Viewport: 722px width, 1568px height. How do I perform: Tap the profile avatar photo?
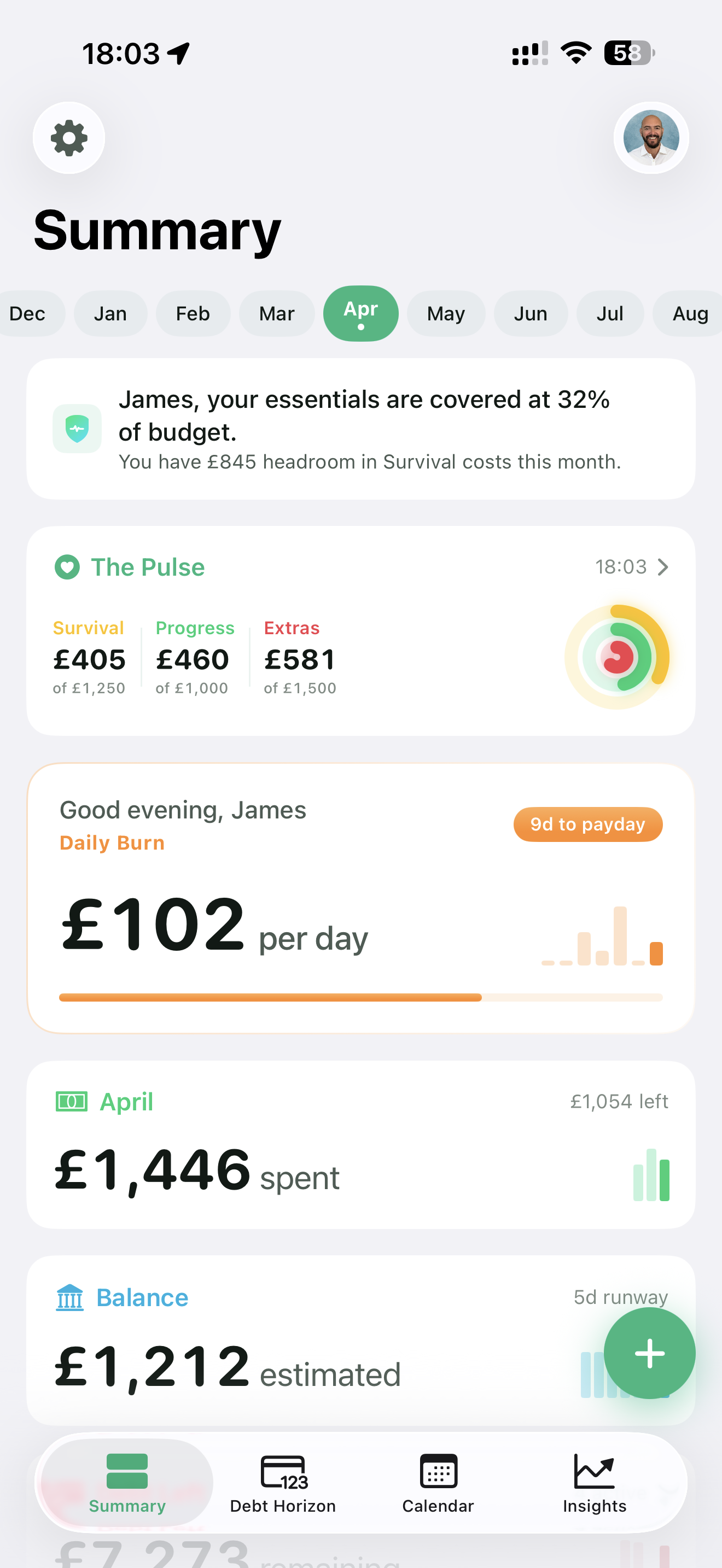click(x=650, y=138)
